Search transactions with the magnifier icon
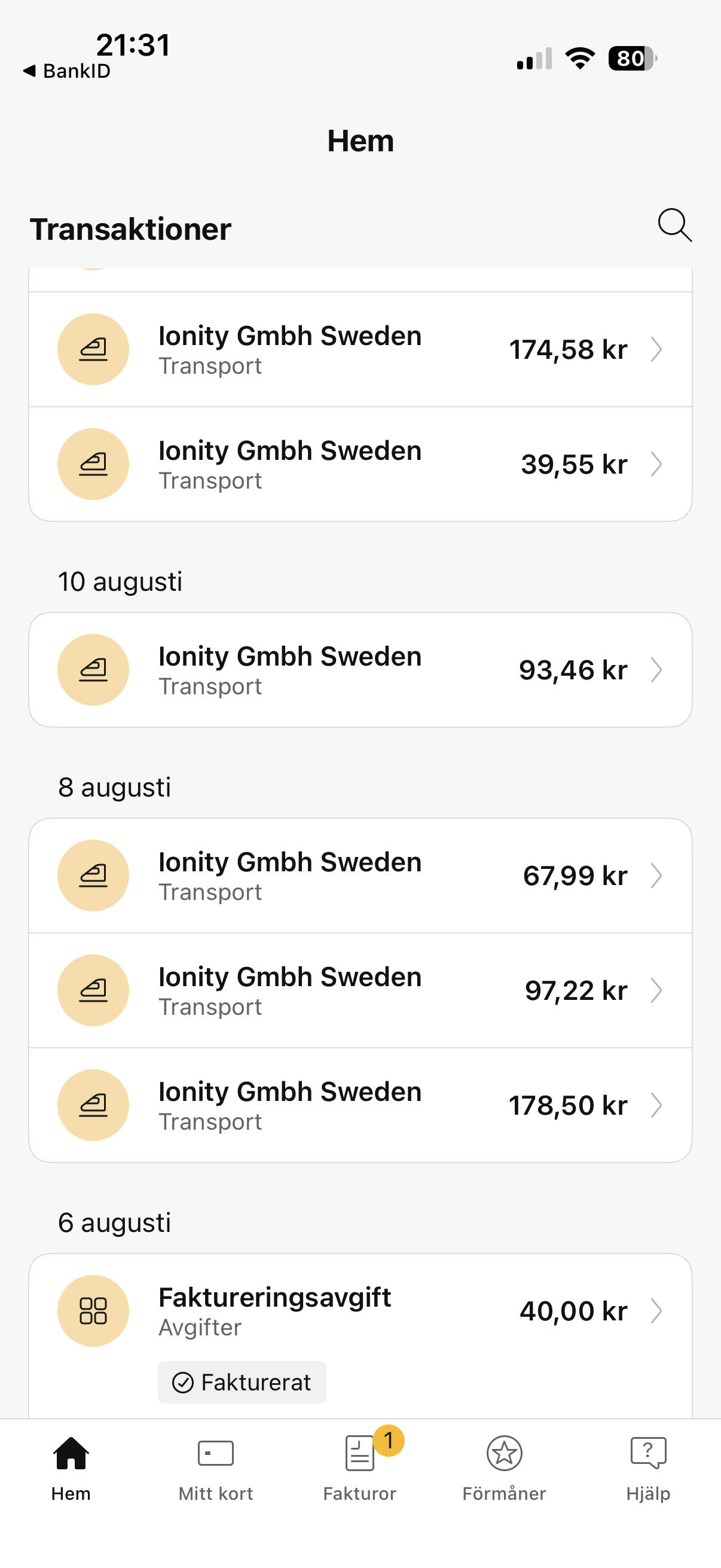The height and width of the screenshot is (1568, 721). 674,225
